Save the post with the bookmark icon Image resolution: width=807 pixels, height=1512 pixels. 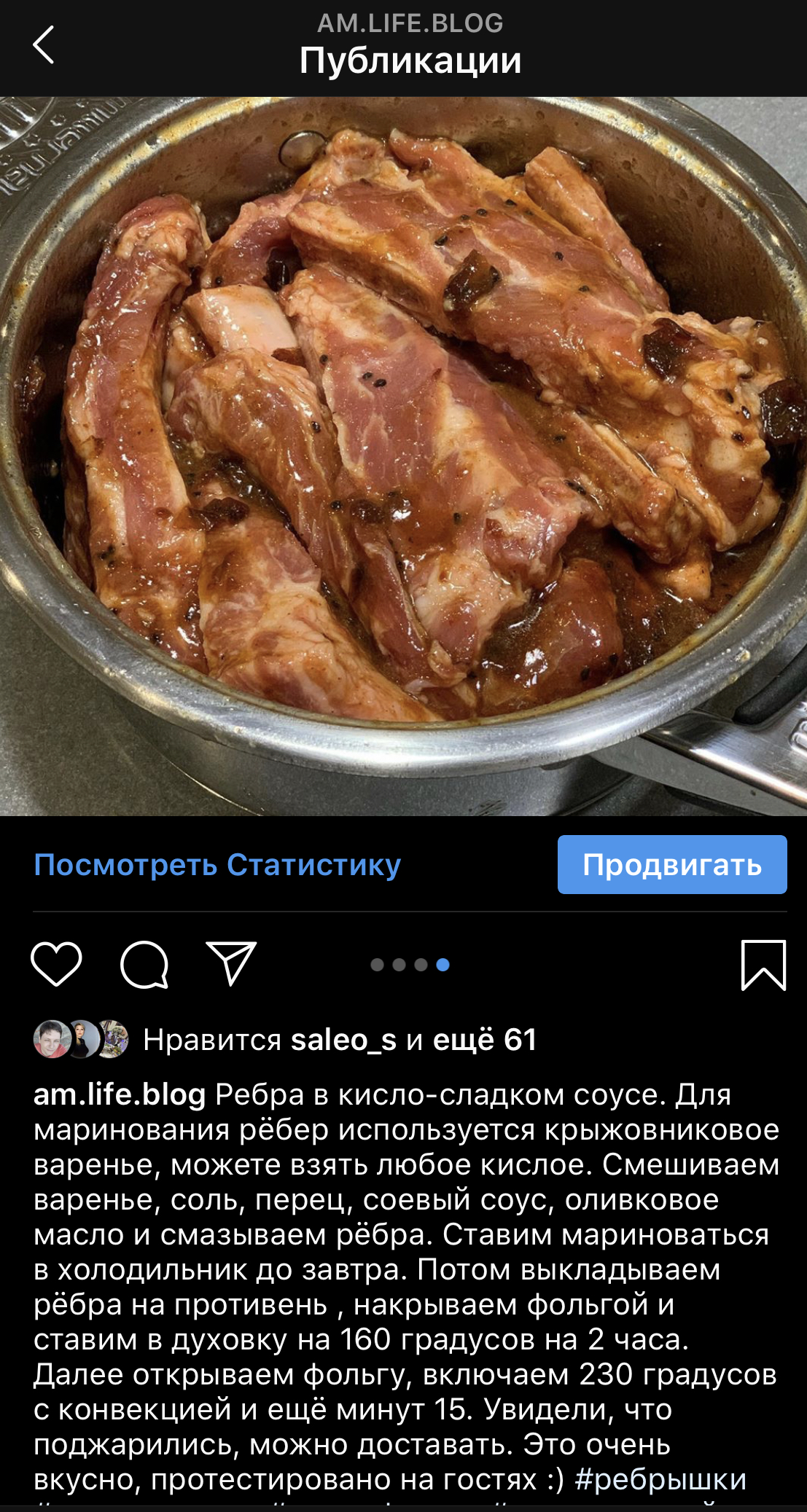(x=763, y=965)
